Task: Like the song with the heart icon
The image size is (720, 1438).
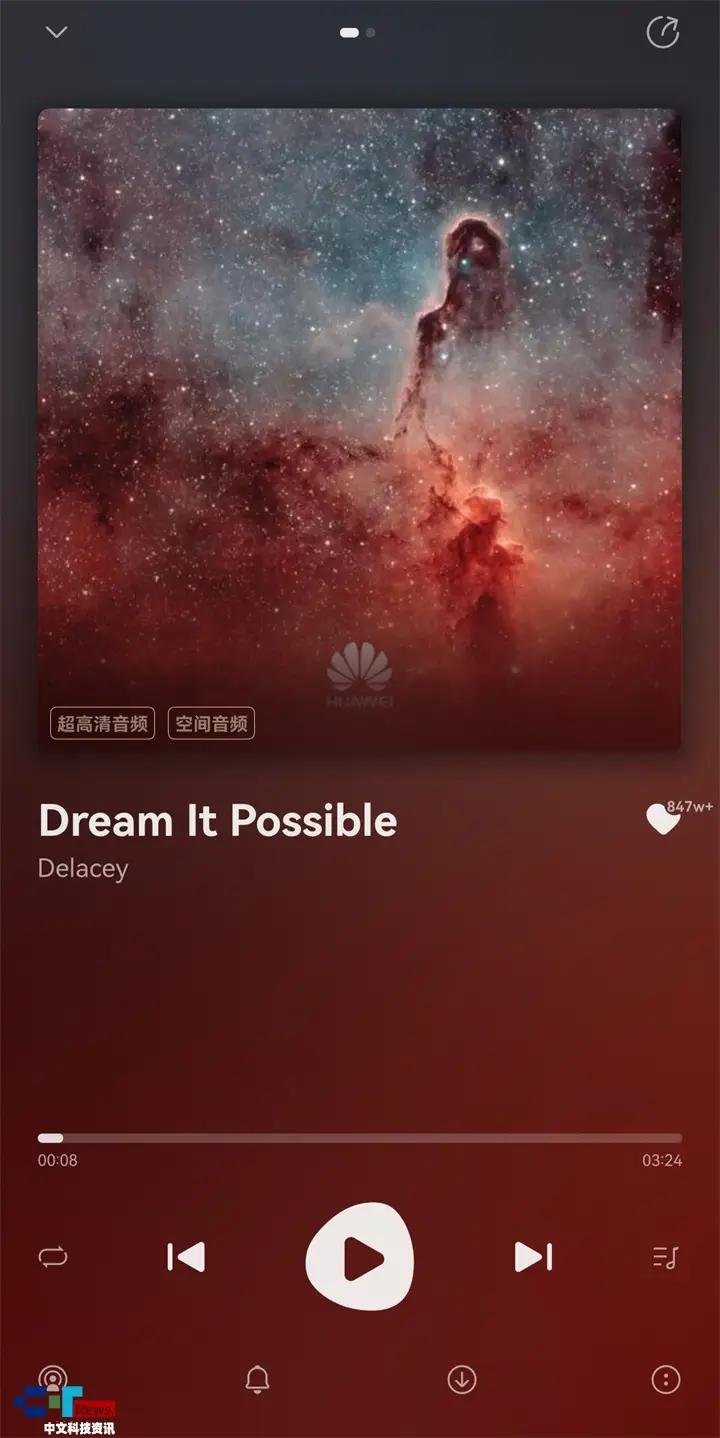Action: click(x=662, y=820)
